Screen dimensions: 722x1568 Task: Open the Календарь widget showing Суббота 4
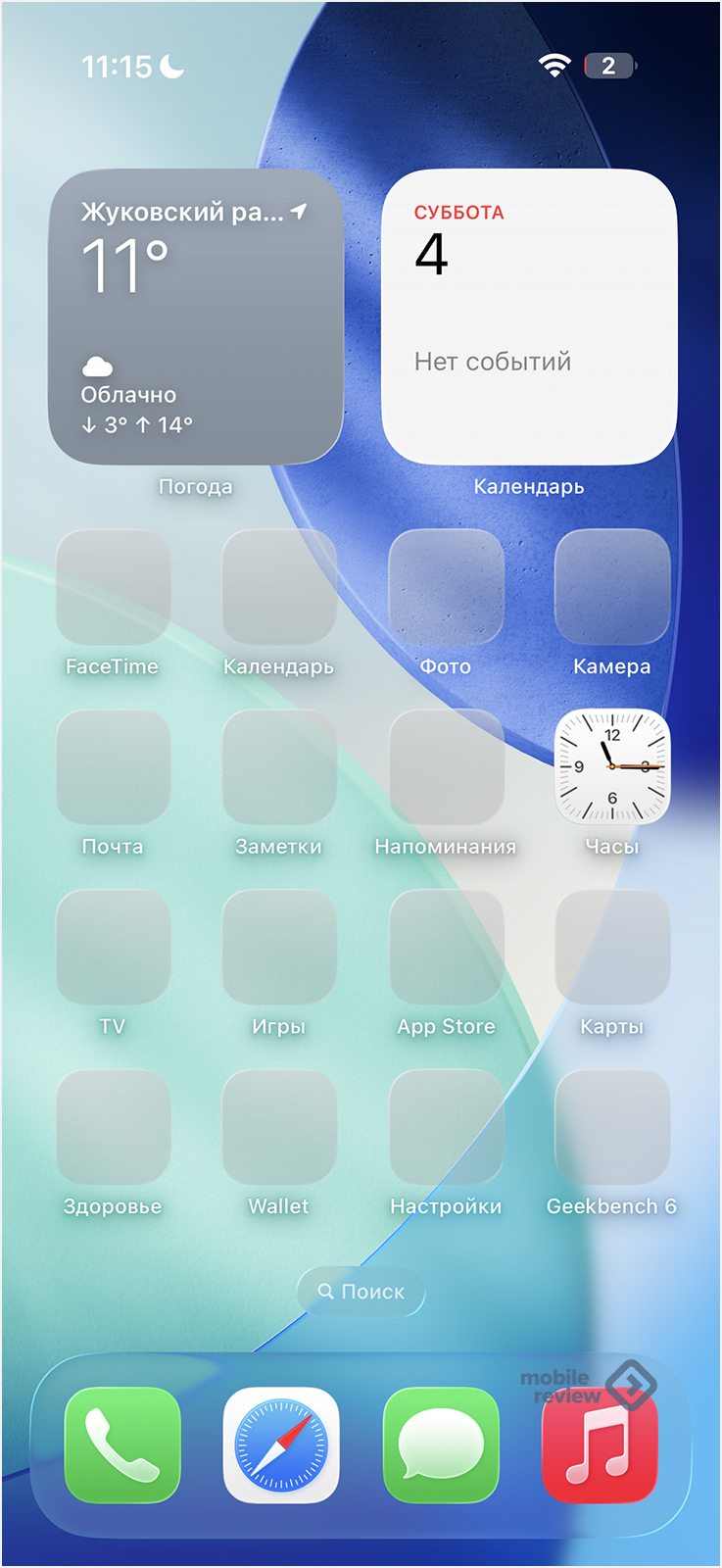pyautogui.click(x=529, y=317)
